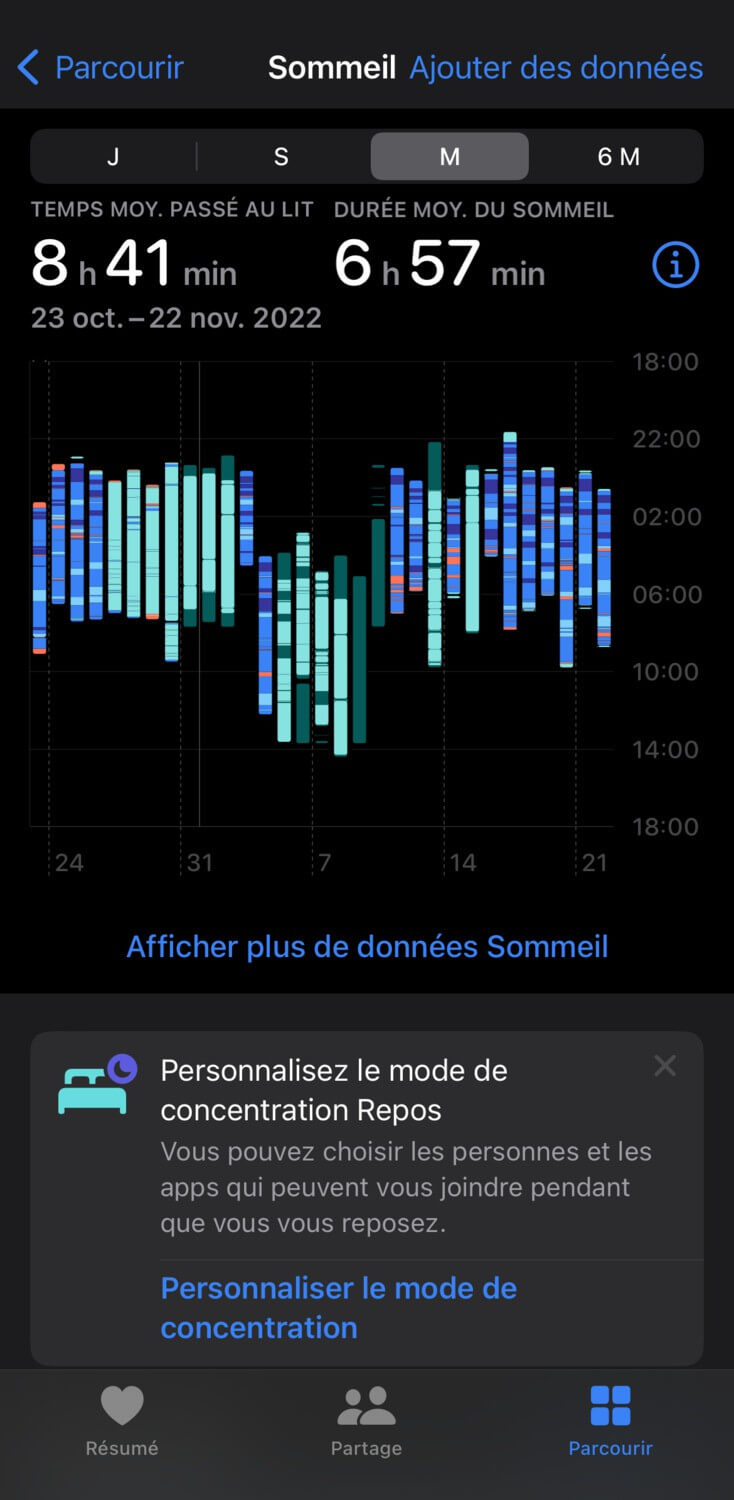Open the sleep info icon
The image size is (734, 1500).
tap(675, 265)
